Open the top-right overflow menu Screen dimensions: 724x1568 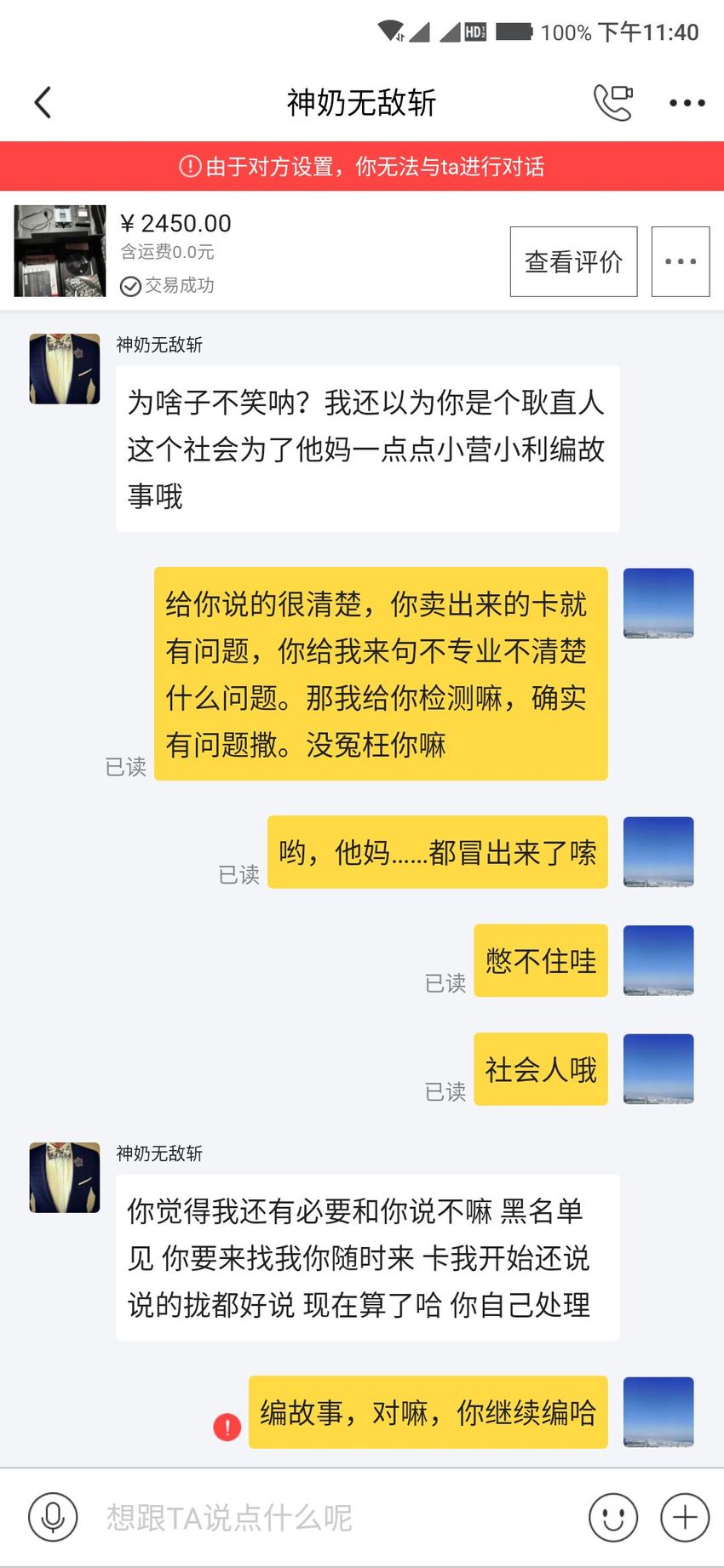point(687,103)
